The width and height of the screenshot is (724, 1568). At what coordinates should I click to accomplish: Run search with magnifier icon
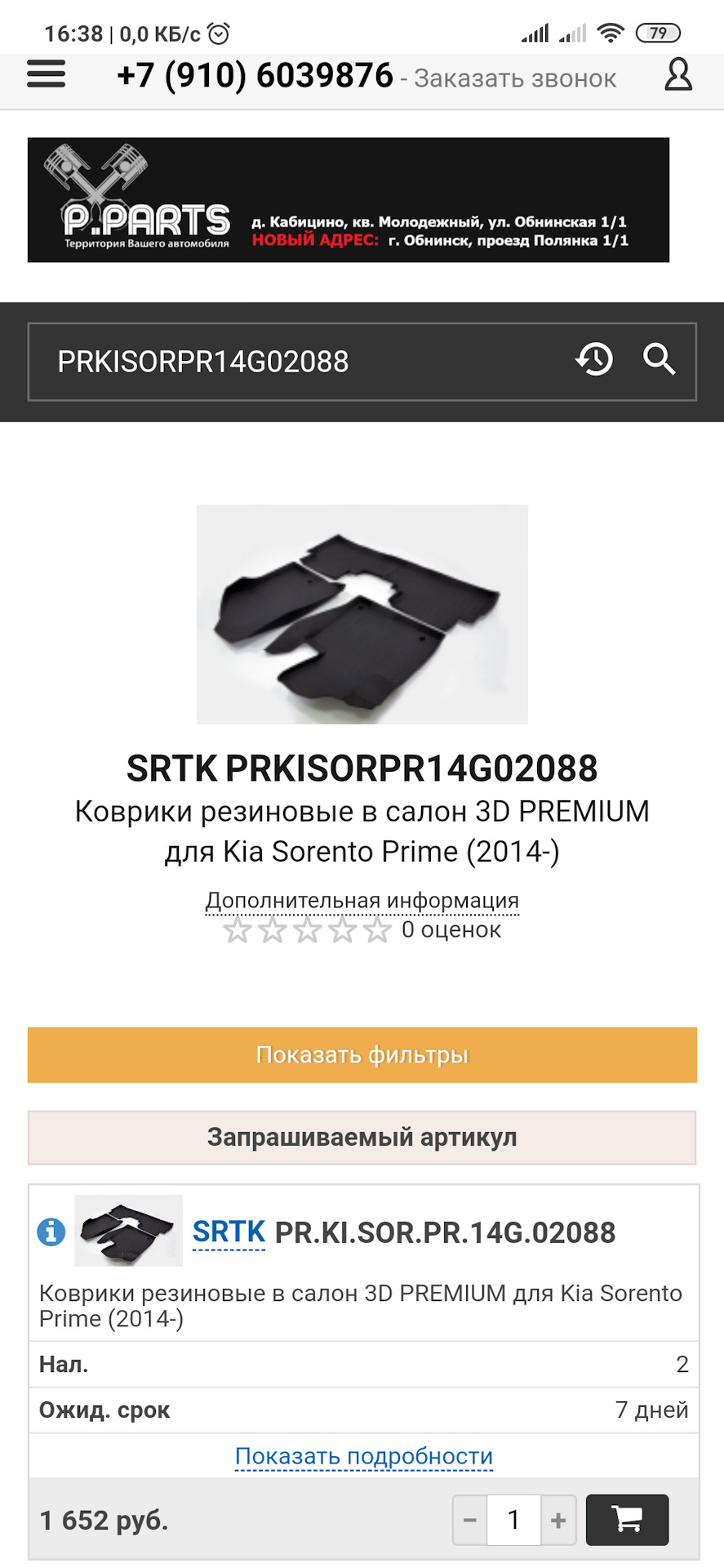tap(660, 359)
